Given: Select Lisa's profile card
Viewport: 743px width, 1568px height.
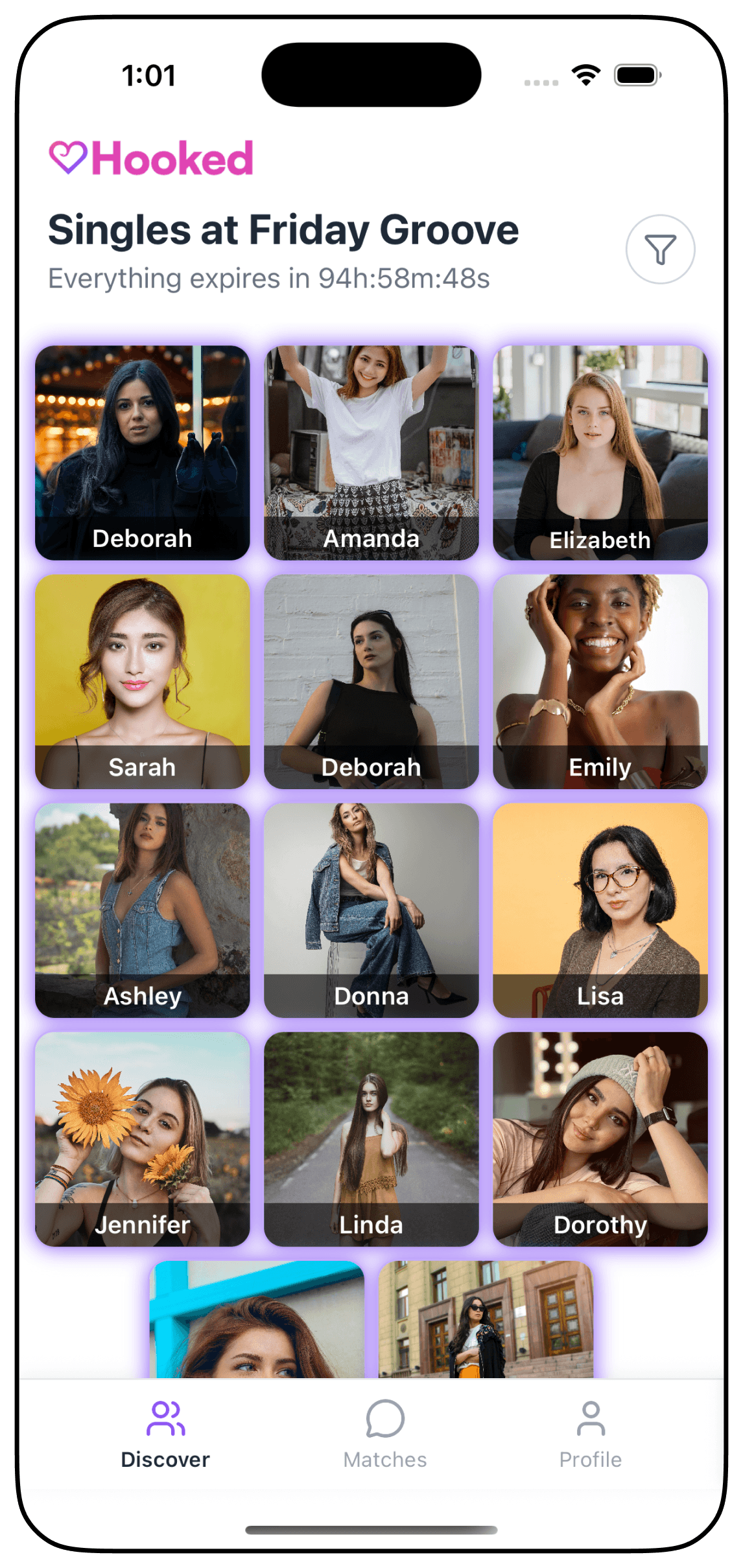Looking at the screenshot, I should (600, 910).
